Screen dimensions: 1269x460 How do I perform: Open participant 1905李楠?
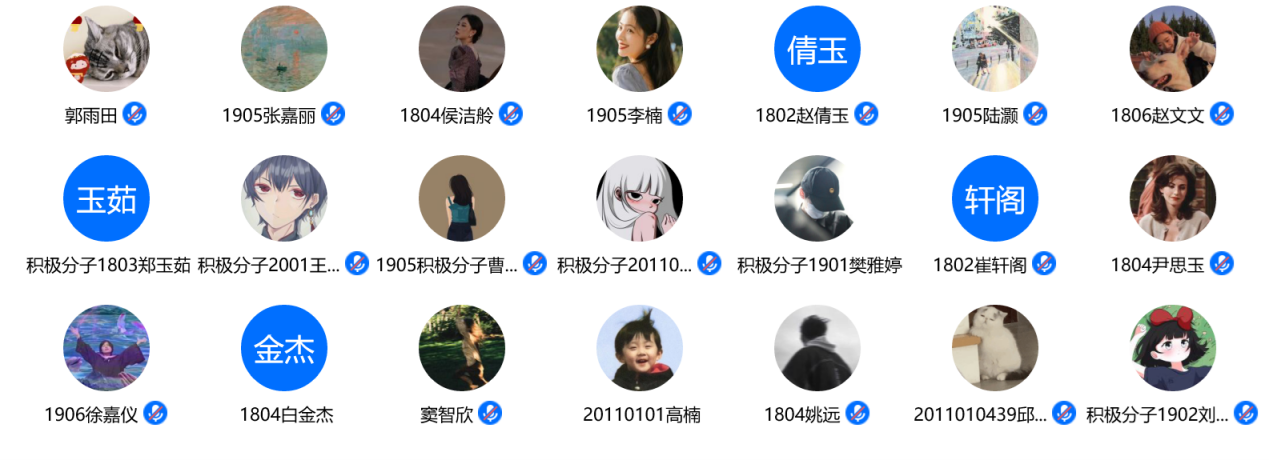[640, 49]
